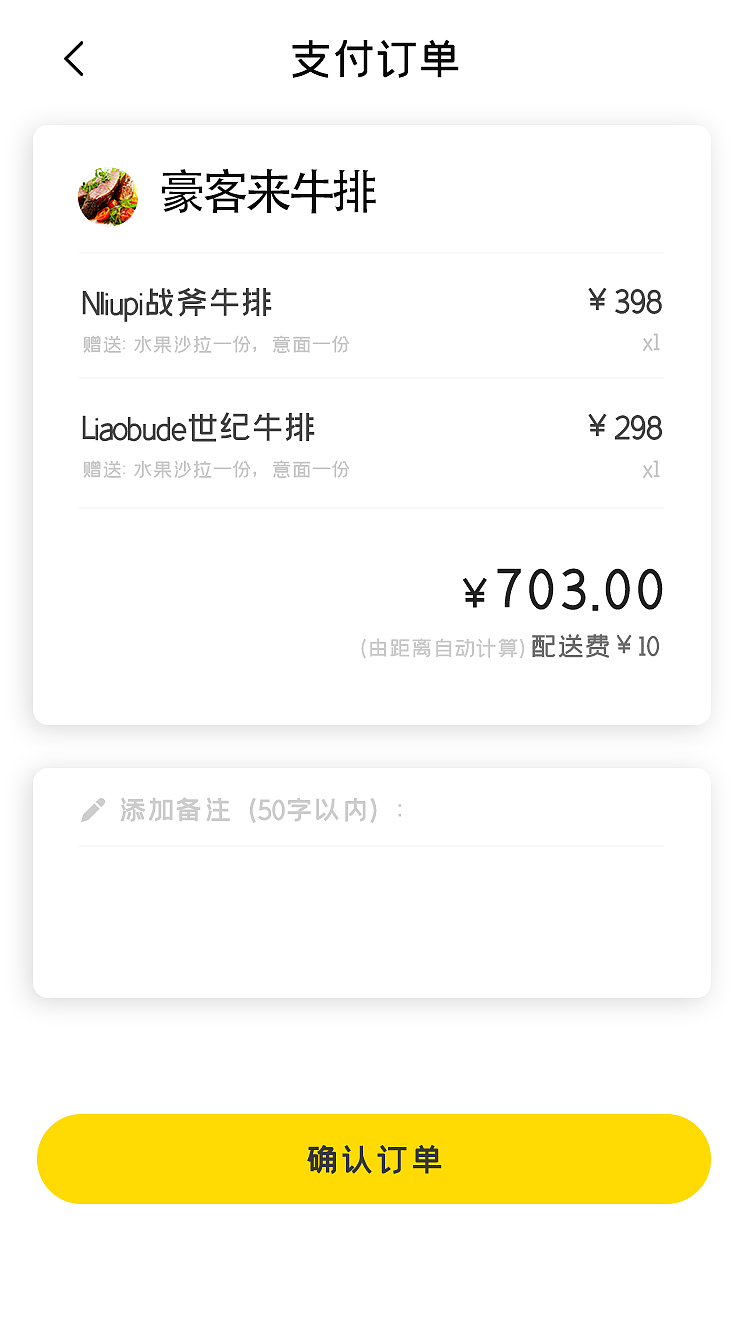
Task: Click the x1 quantity of Nliupi战斧牛排
Action: 652,343
